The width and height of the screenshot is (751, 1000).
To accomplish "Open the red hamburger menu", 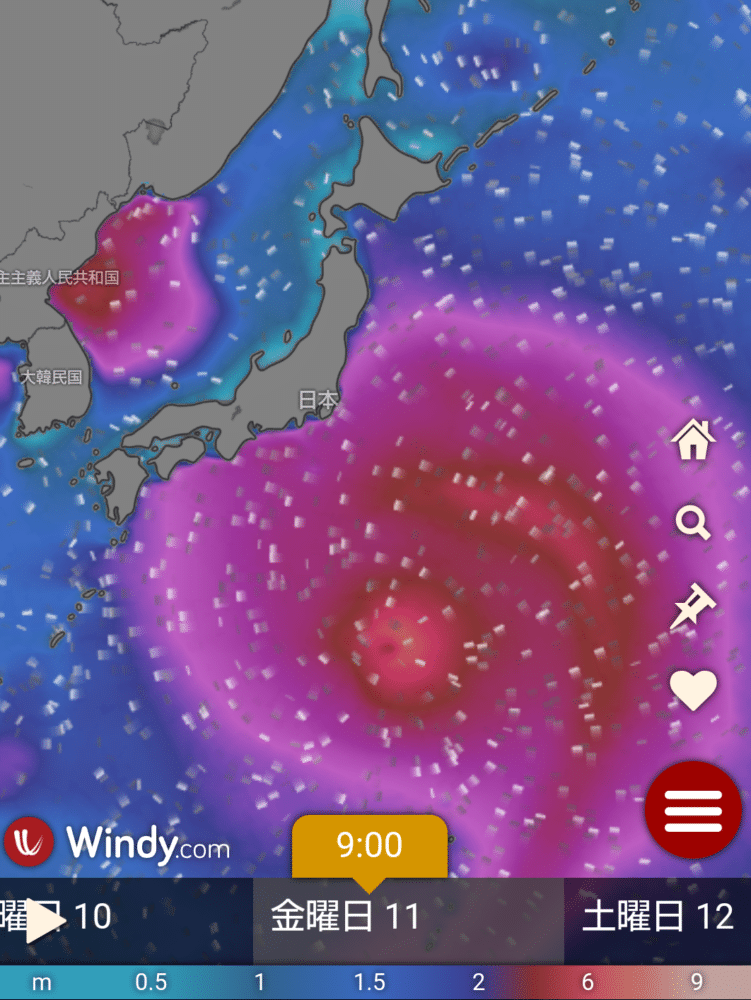I will pyautogui.click(x=693, y=809).
